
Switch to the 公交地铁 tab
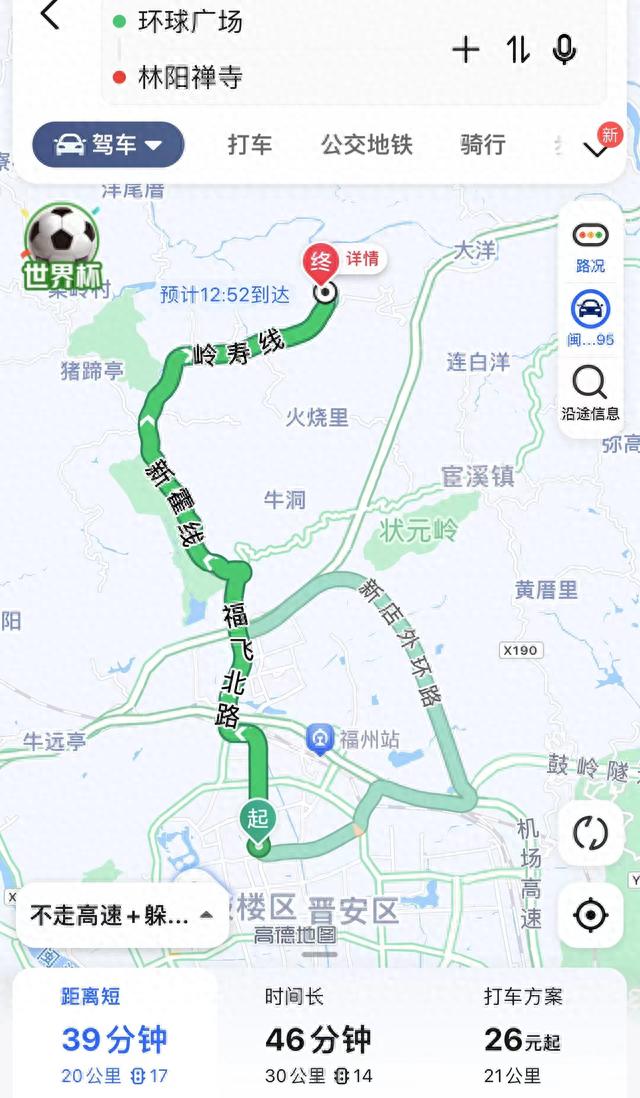click(x=367, y=145)
